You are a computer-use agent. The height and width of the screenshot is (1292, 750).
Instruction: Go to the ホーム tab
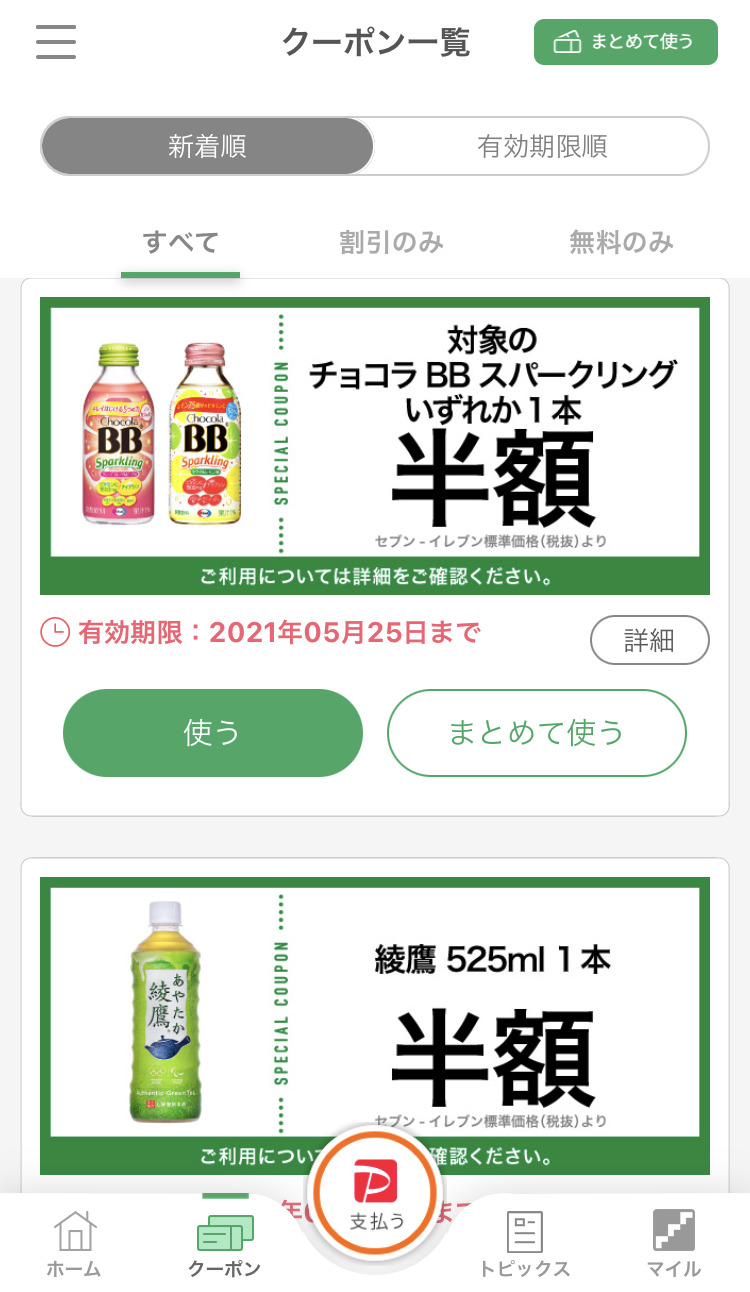[x=74, y=1243]
